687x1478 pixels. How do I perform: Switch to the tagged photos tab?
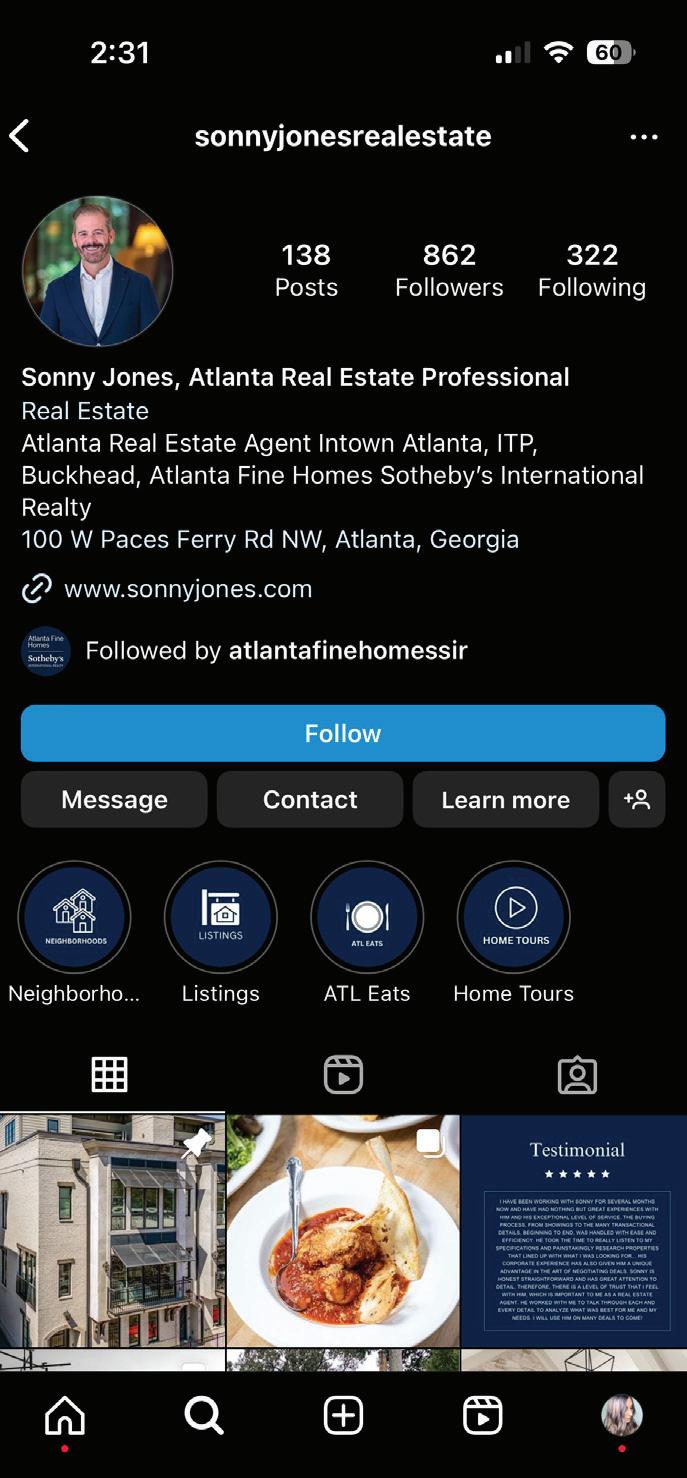pyautogui.click(x=577, y=1075)
